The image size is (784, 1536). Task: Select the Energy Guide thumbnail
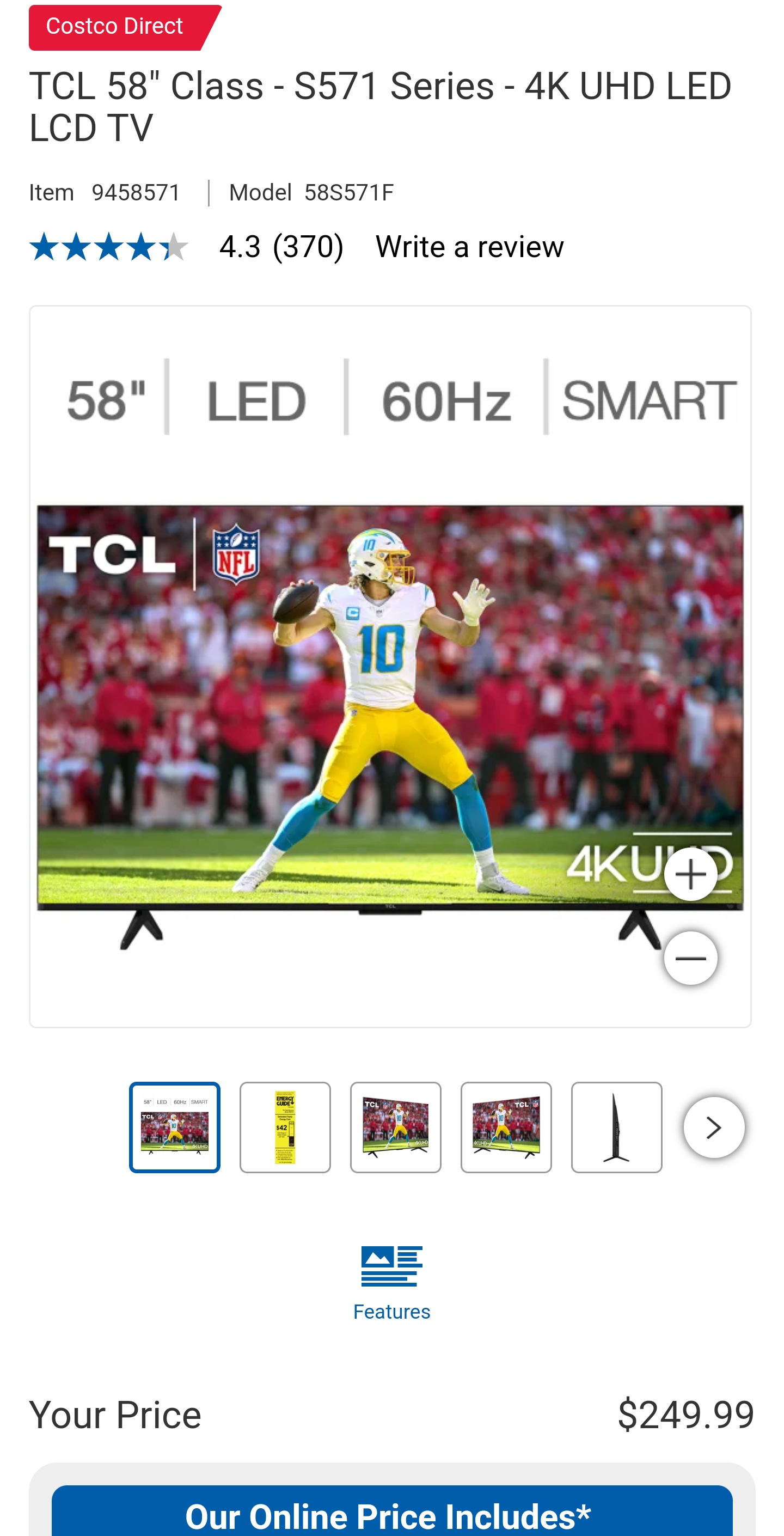(x=285, y=1127)
